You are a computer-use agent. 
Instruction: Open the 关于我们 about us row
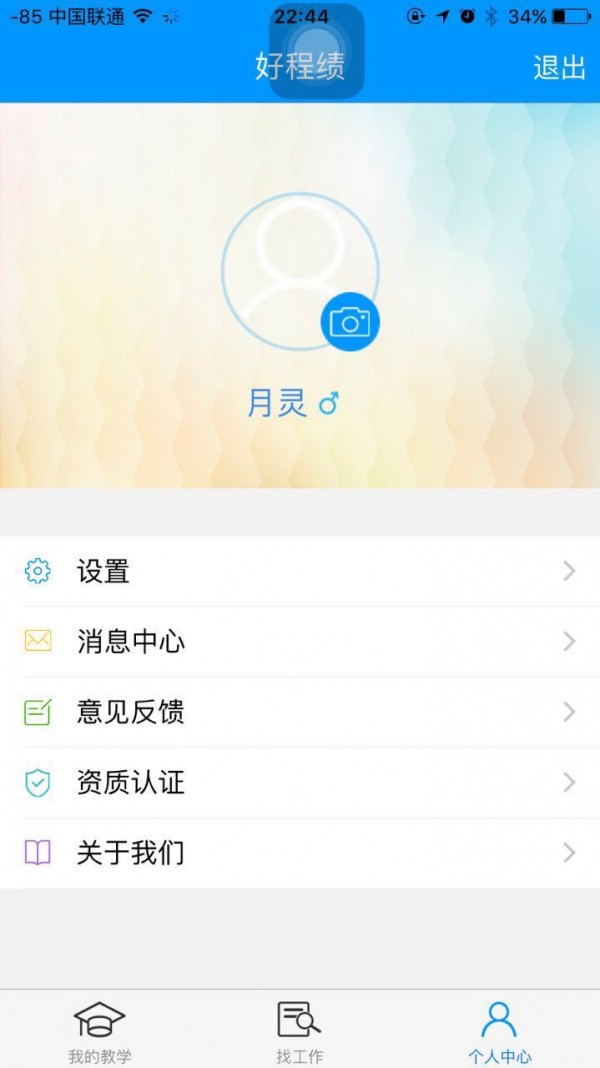point(300,853)
